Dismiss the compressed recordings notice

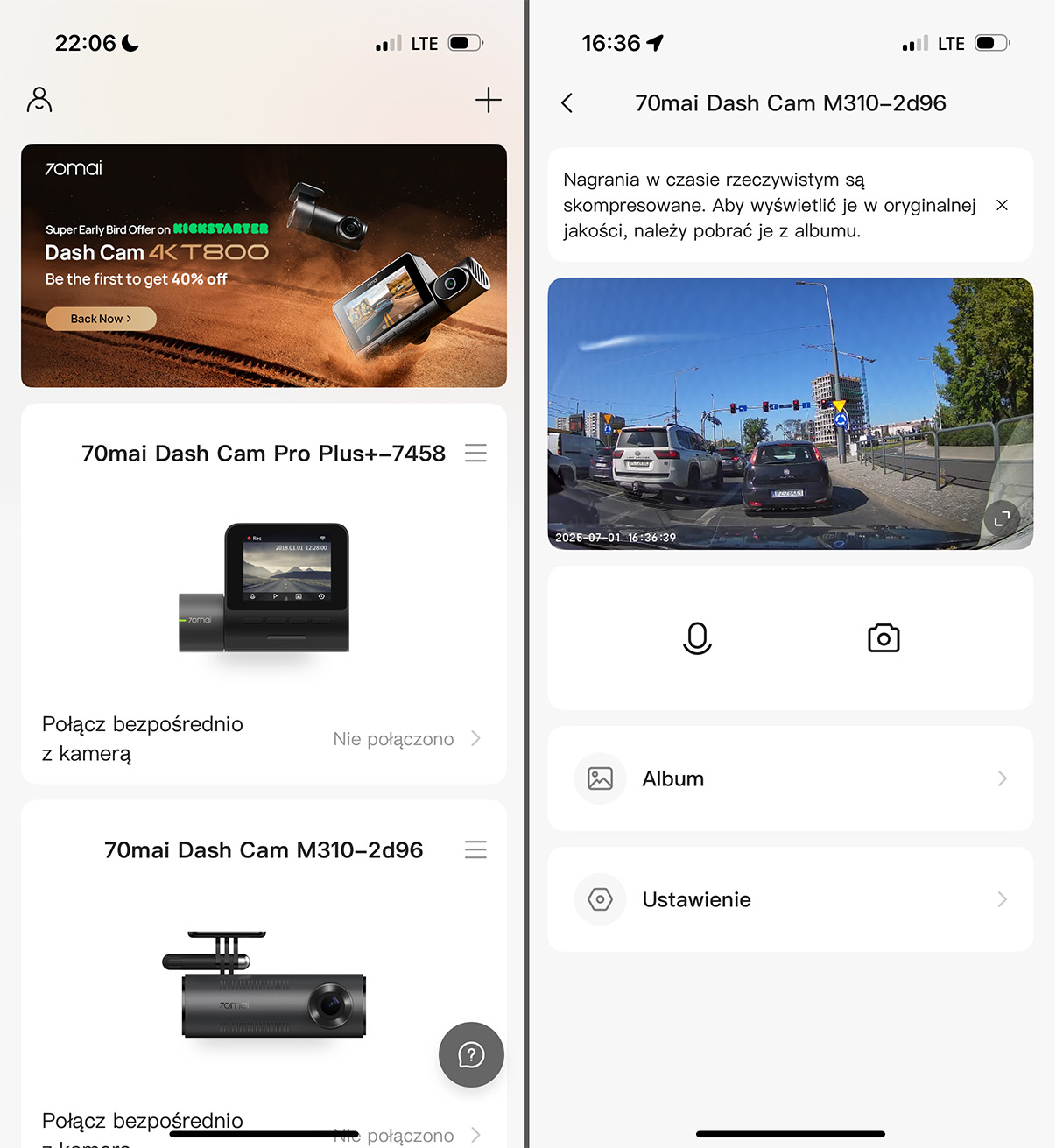(x=1003, y=205)
